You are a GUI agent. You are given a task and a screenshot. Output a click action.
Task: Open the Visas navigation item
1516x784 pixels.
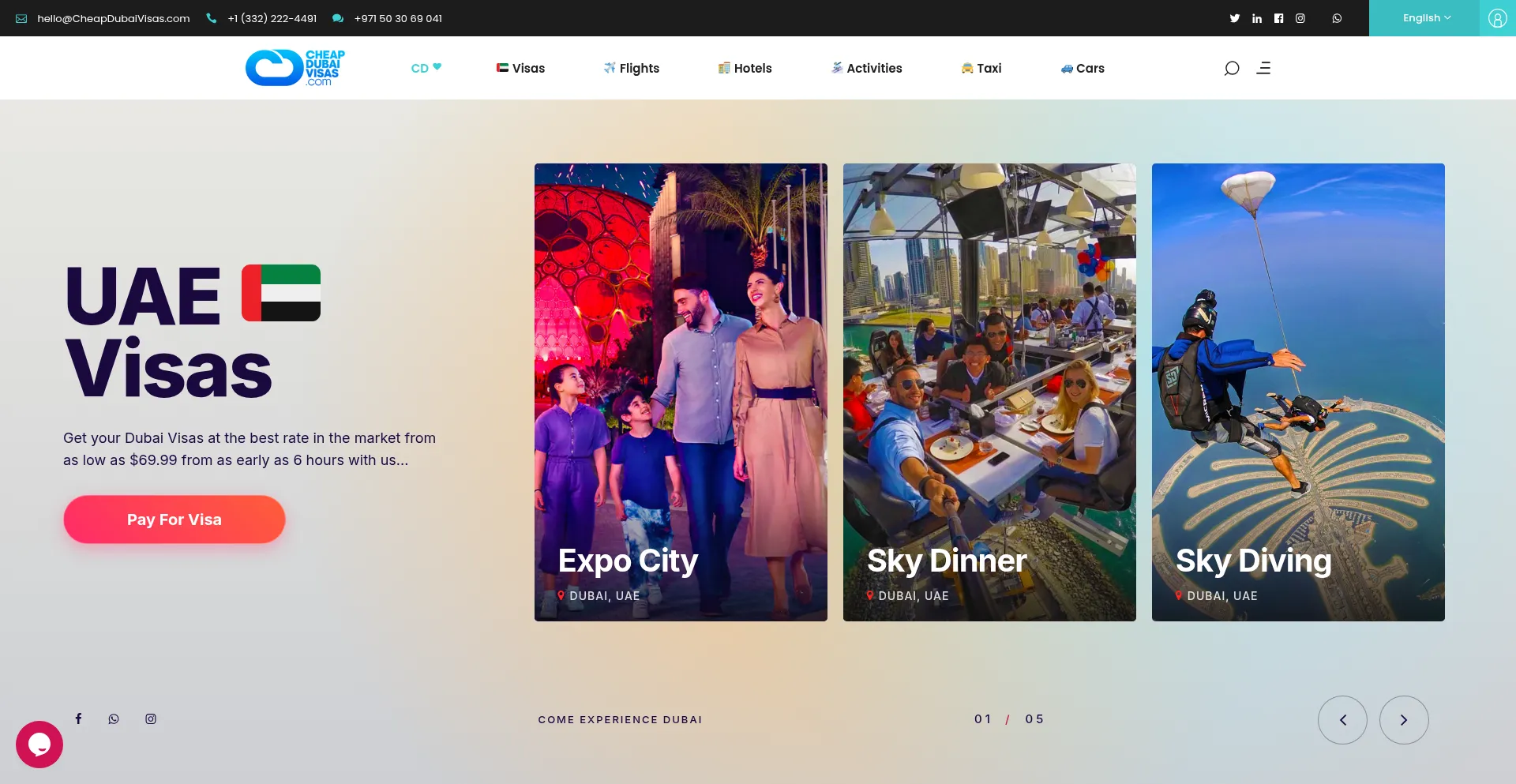[520, 69]
